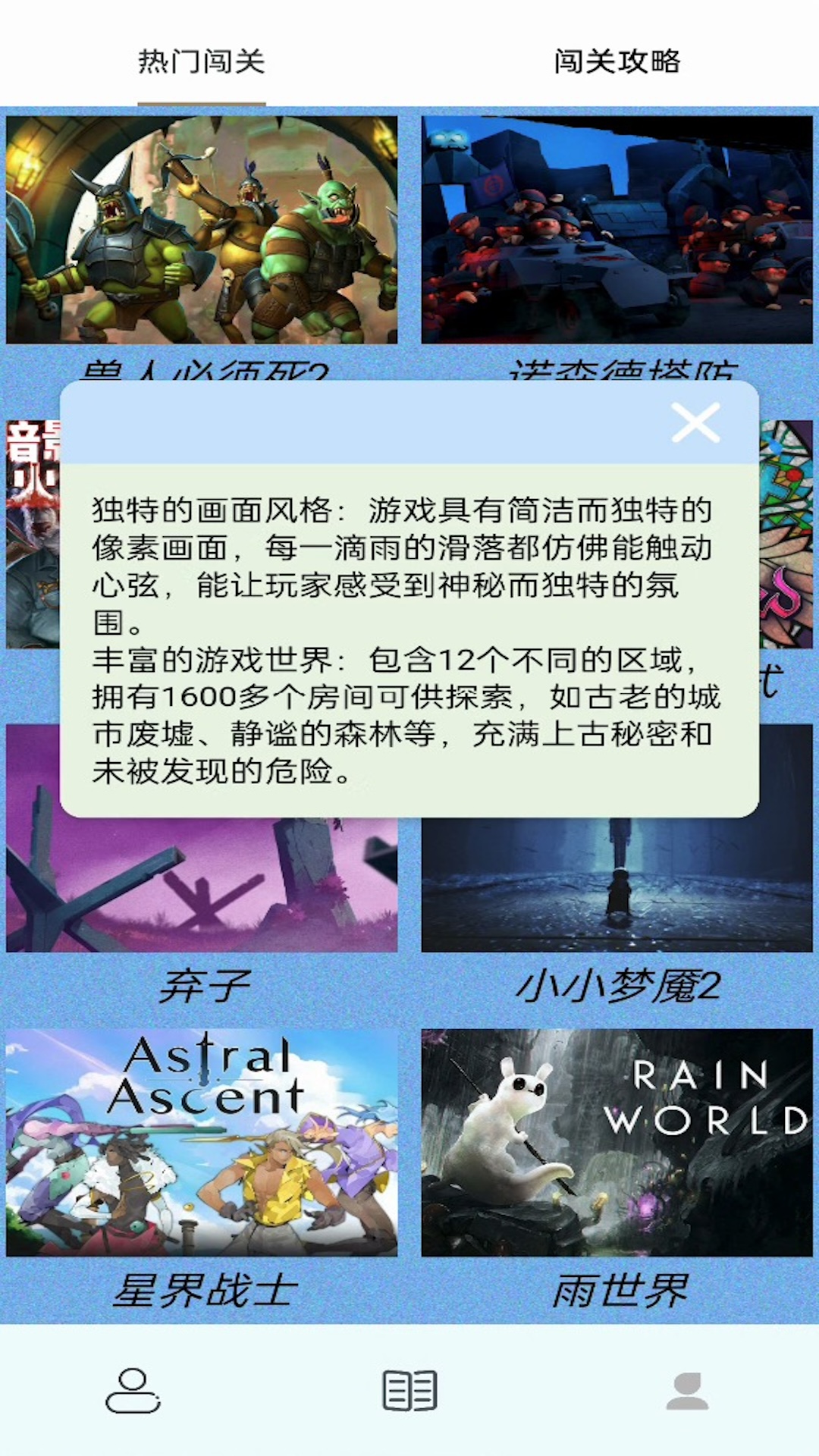Open the 星界战士 game card
This screenshot has width=819, height=1456.
pos(202,1142)
